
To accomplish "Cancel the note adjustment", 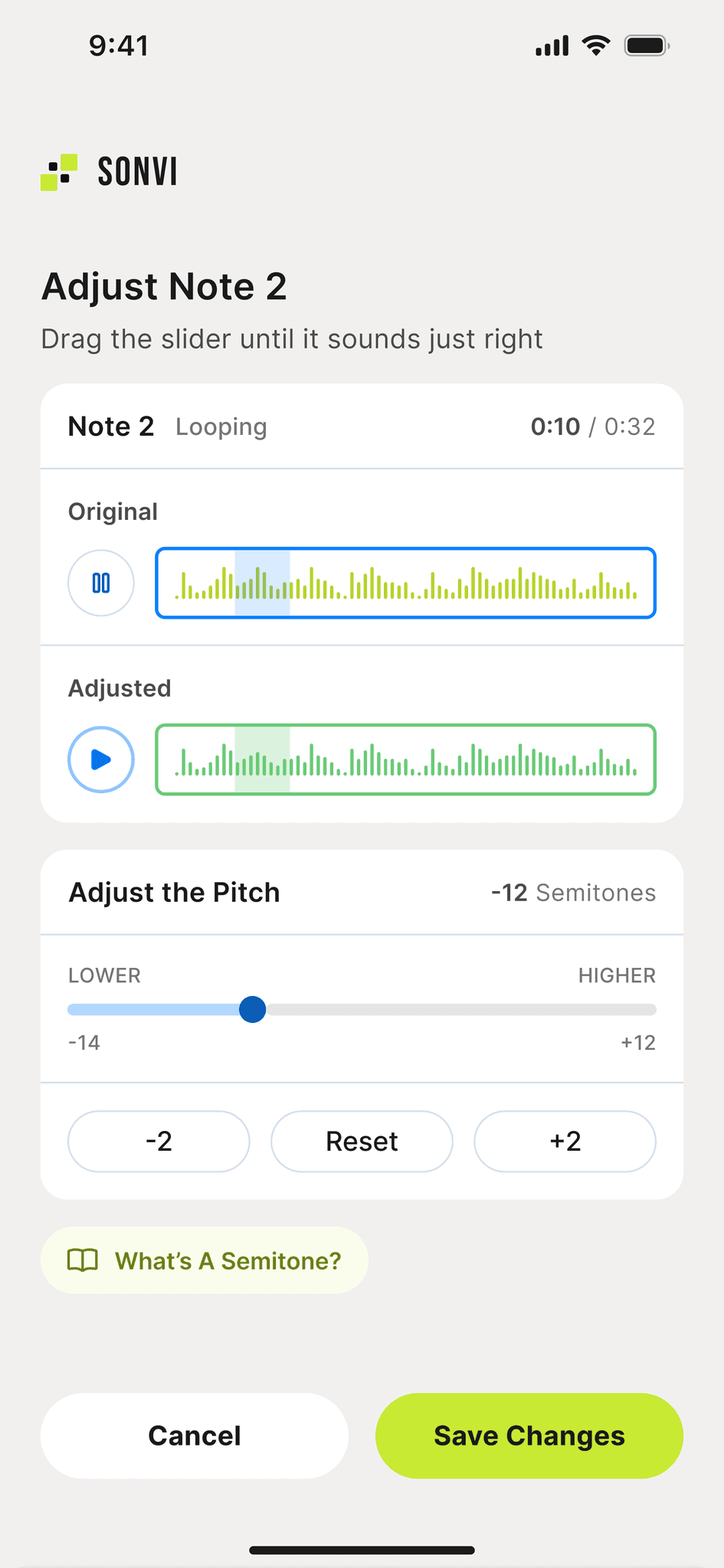I will (x=195, y=1436).
